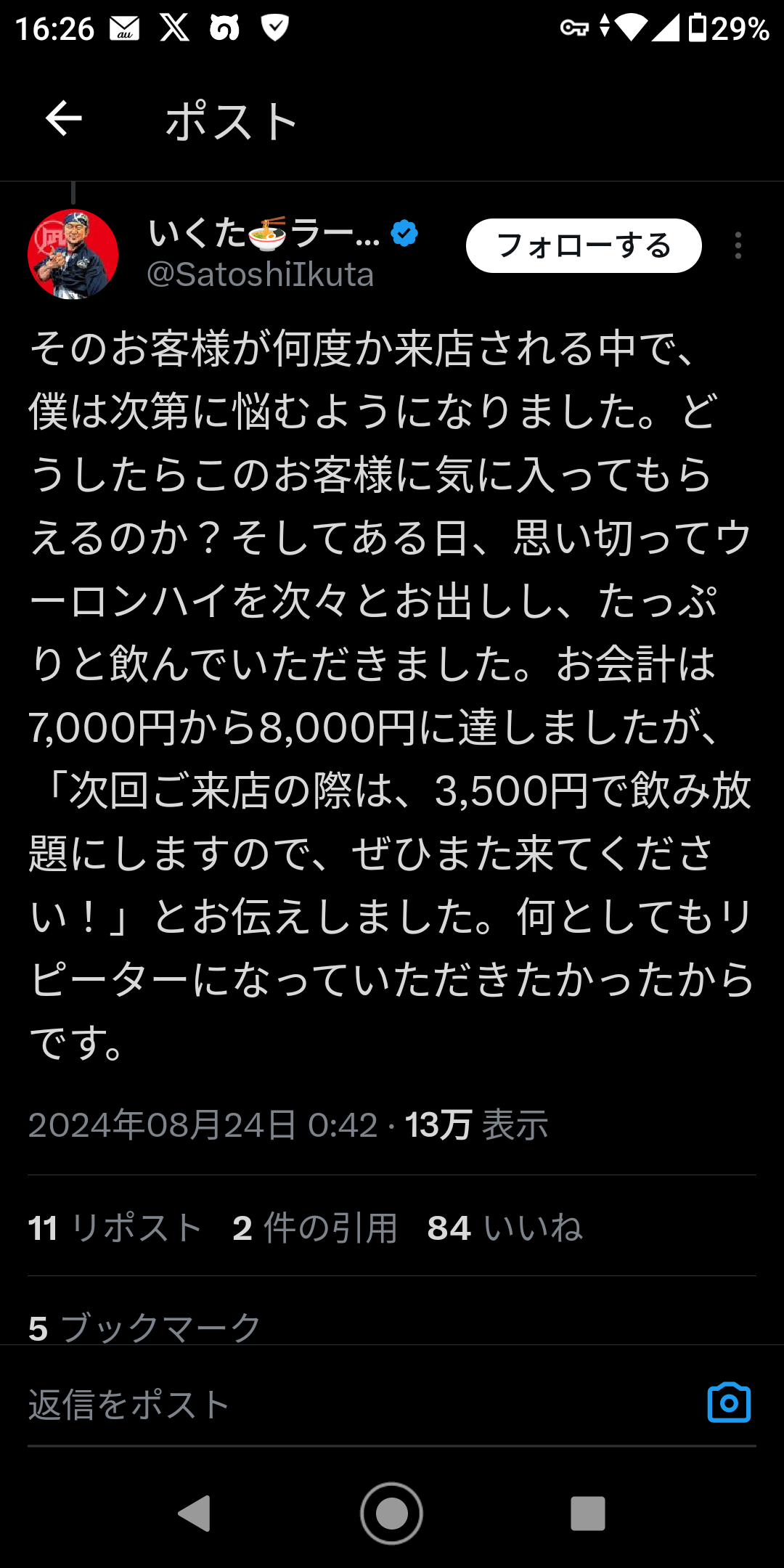Open the @SatoshiIkuta username link

point(260,275)
